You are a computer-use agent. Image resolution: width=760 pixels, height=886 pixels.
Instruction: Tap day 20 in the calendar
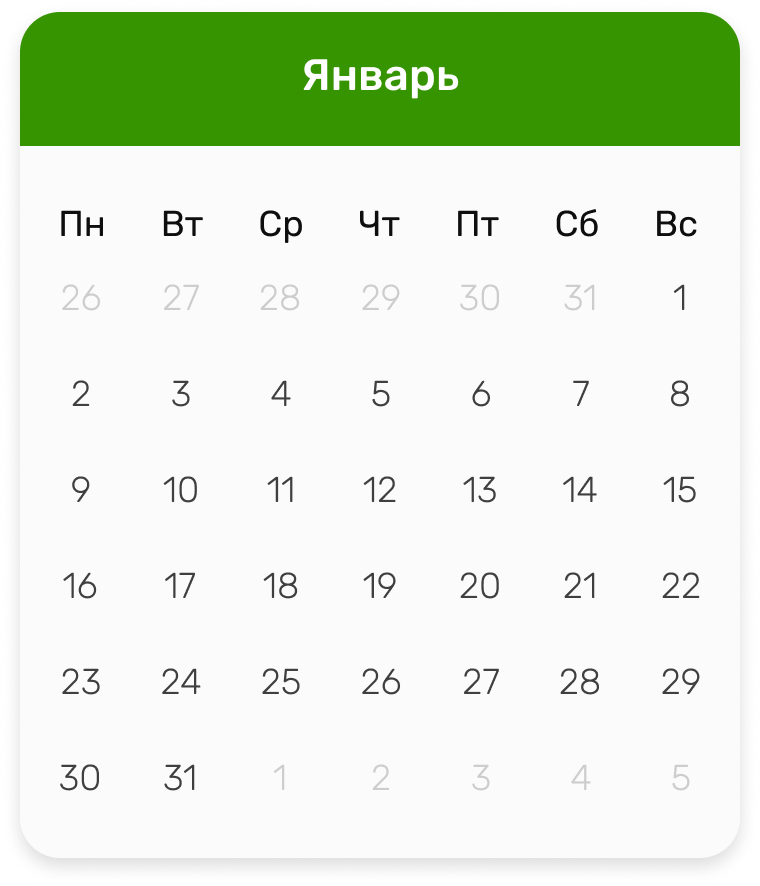(480, 586)
